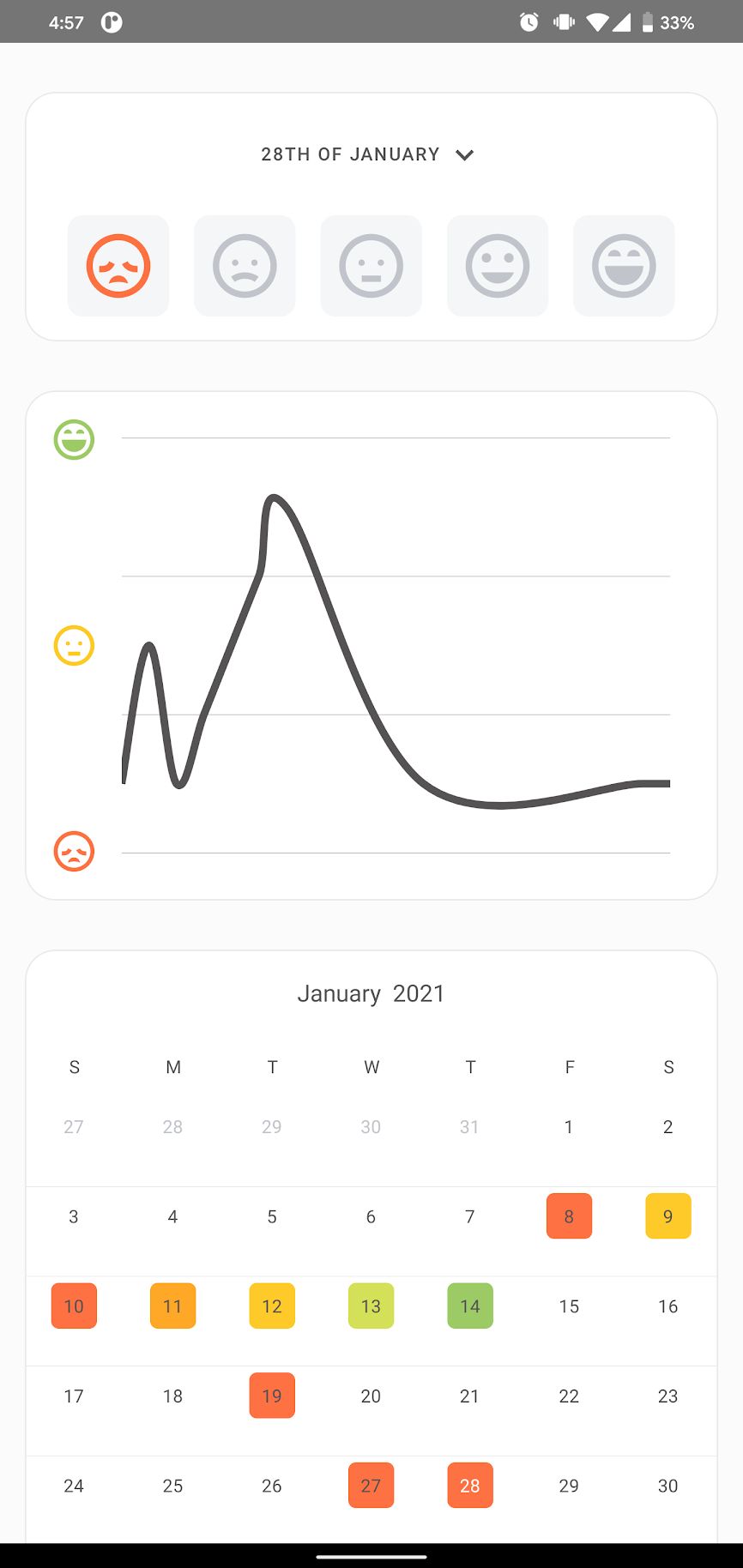
Task: Select the neutral mood face
Action: click(371, 265)
